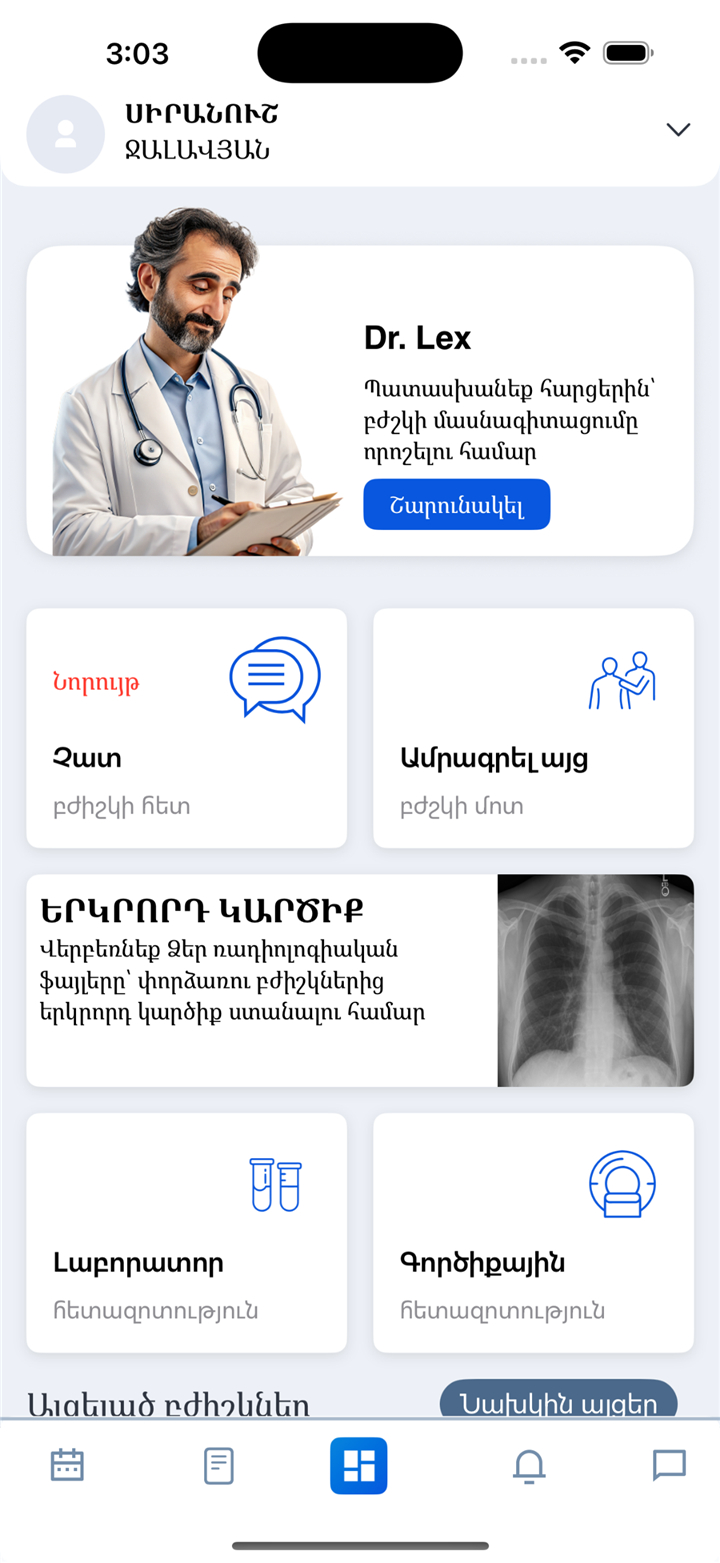
Task: Open the notifications bell tab
Action: pyautogui.click(x=529, y=1466)
